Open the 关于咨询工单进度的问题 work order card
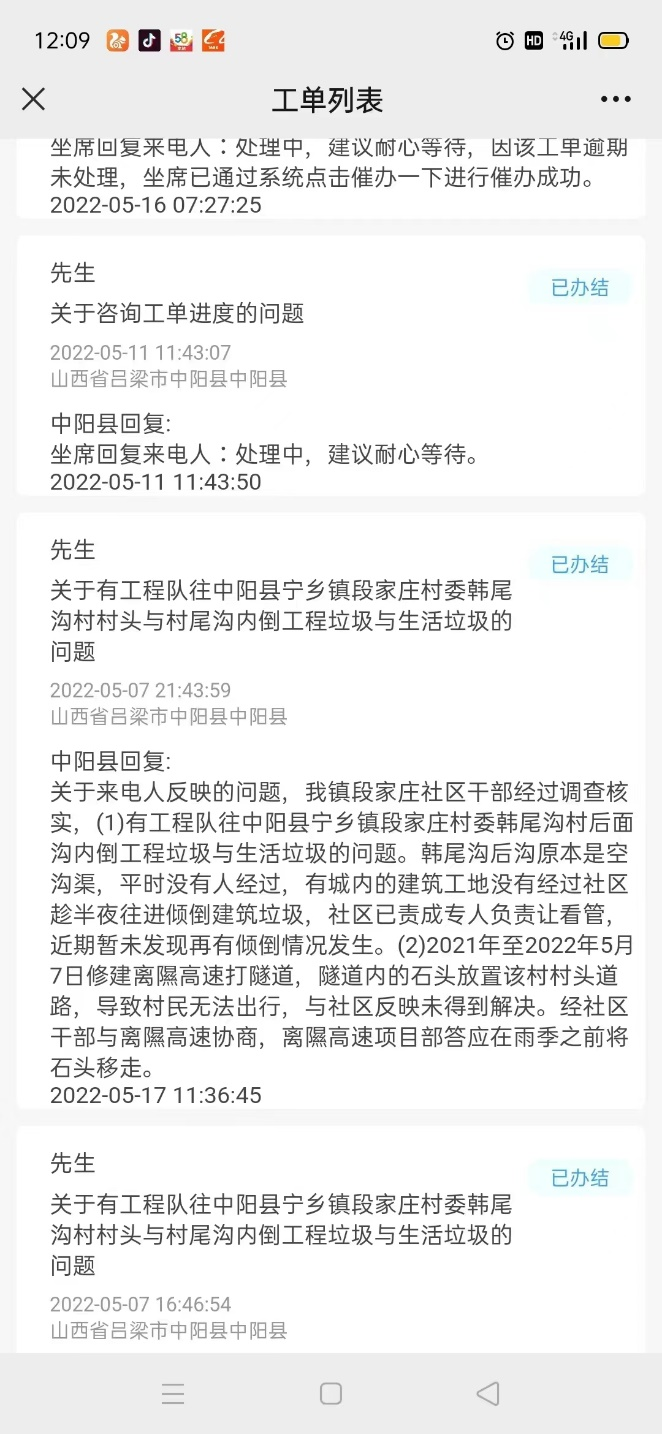 click(x=330, y=366)
